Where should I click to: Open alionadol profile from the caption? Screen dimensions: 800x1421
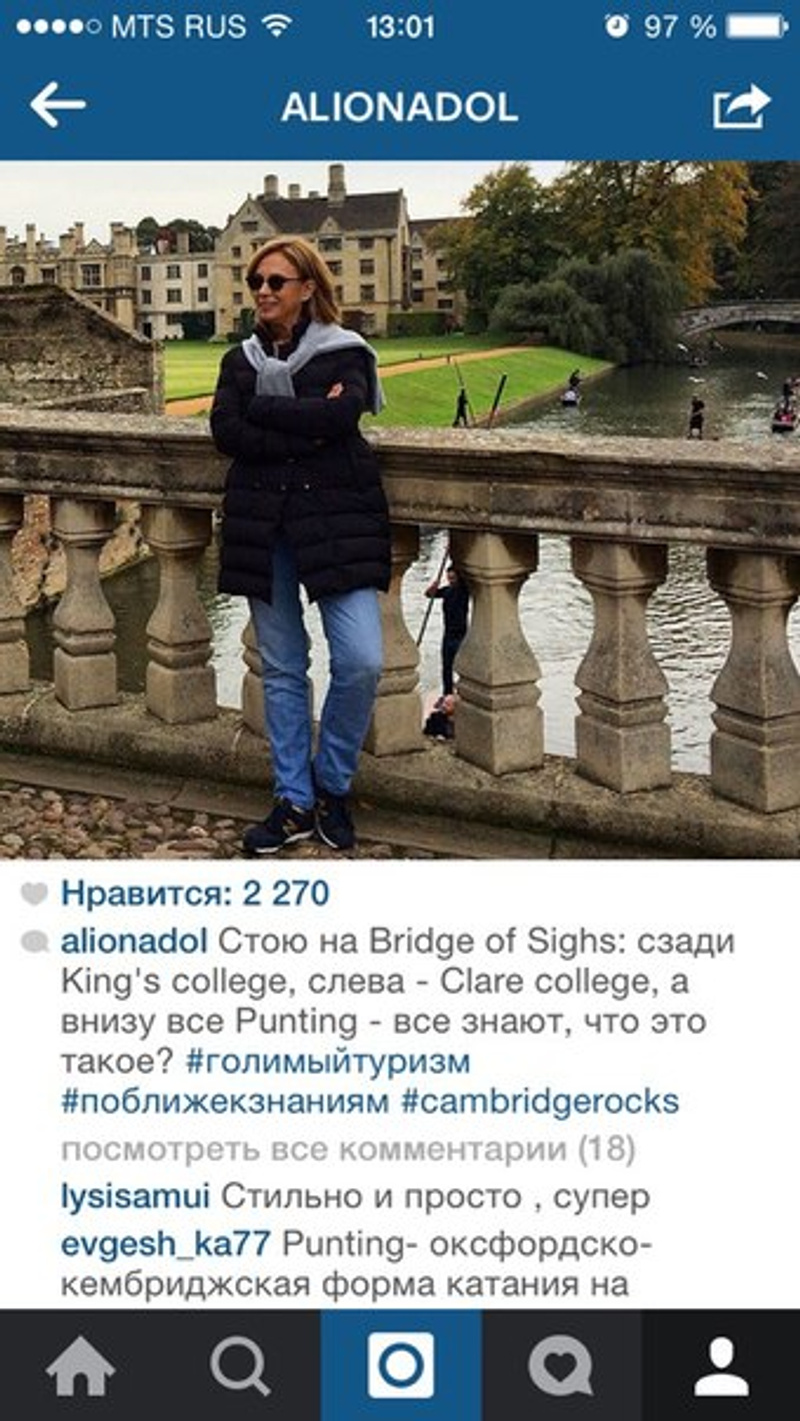[x=134, y=942]
